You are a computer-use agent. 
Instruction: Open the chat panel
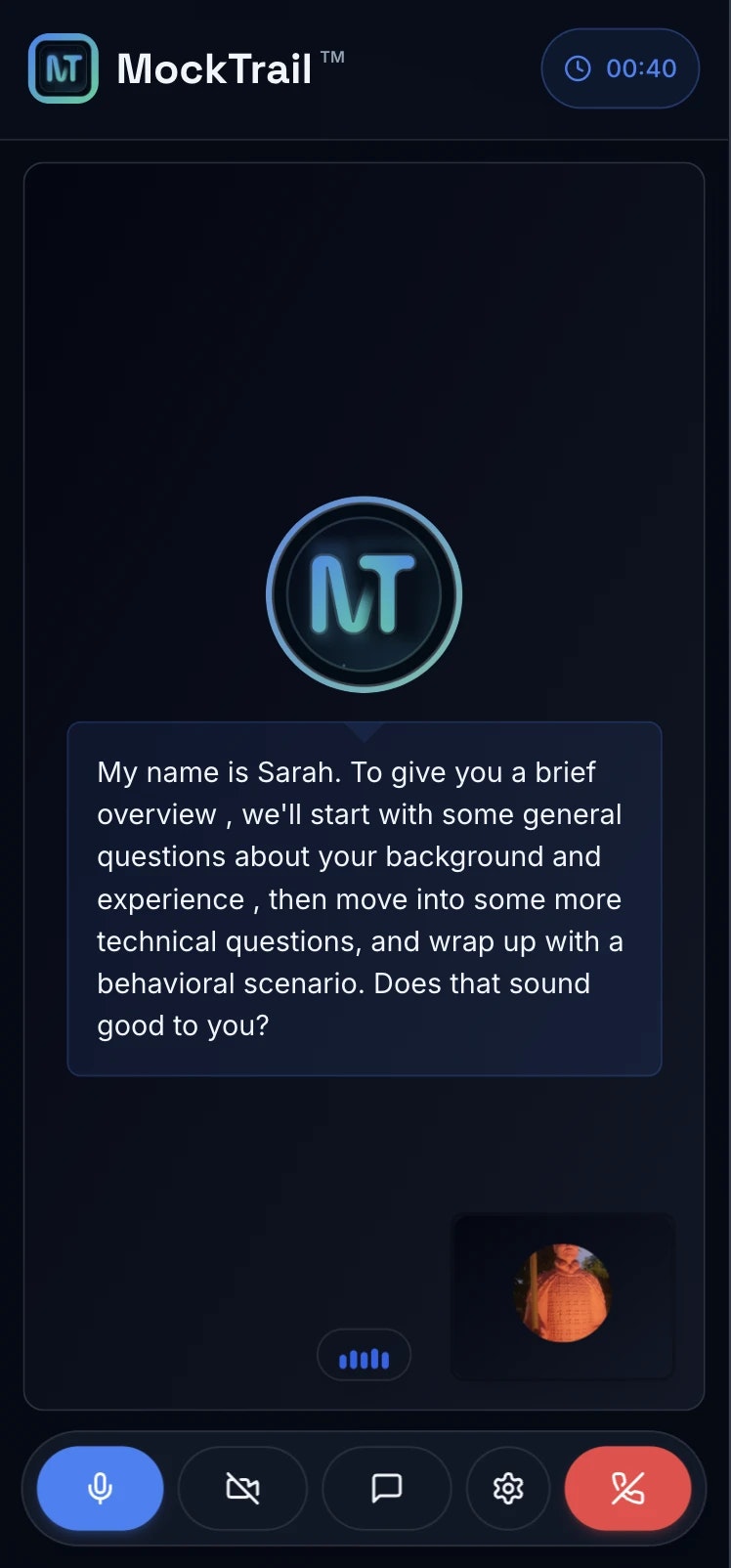point(386,1488)
